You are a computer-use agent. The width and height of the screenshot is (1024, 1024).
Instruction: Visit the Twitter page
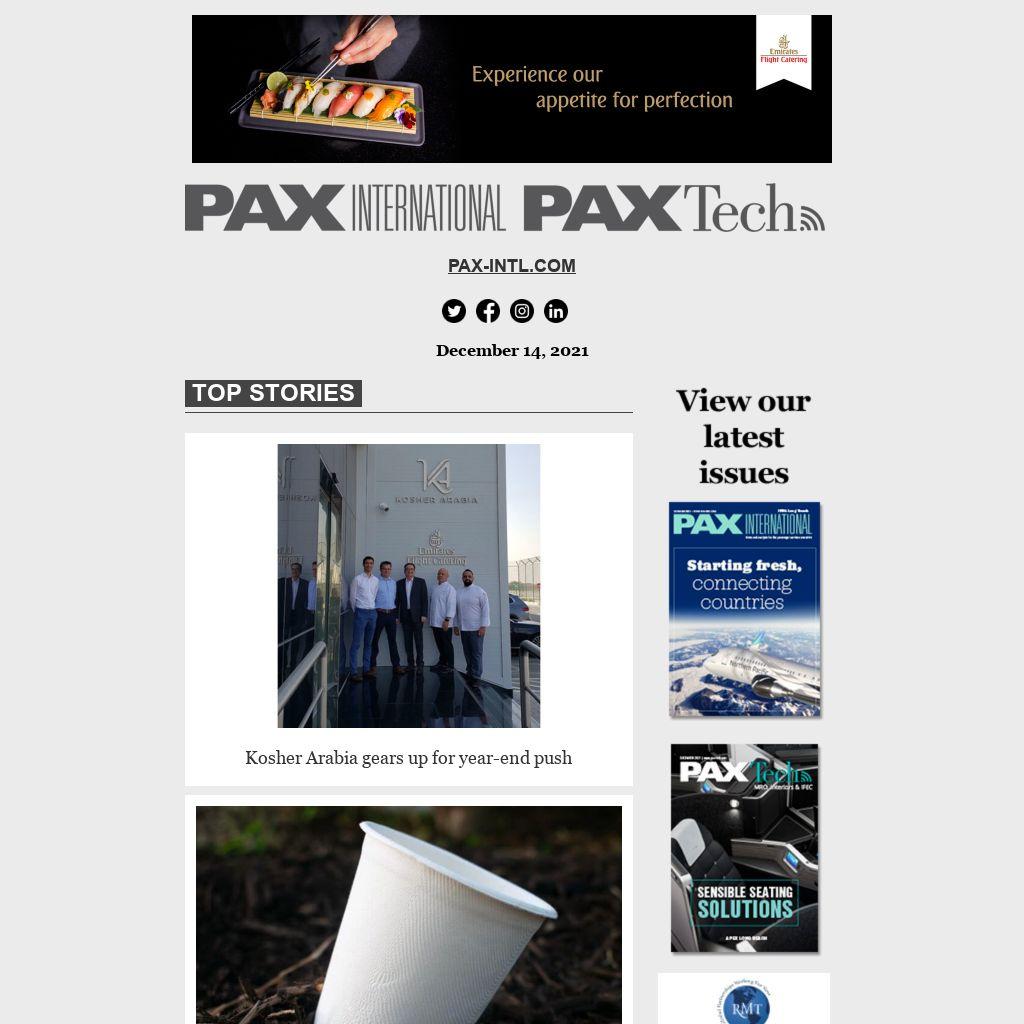tap(454, 311)
